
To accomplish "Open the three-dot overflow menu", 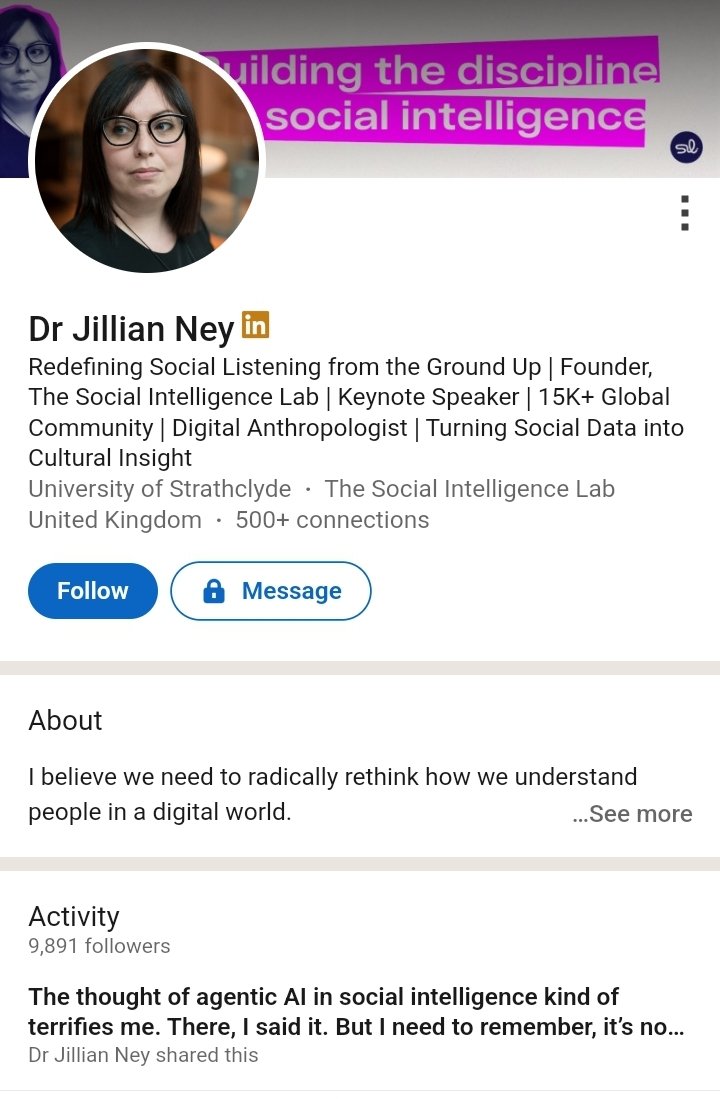I will pyautogui.click(x=685, y=213).
